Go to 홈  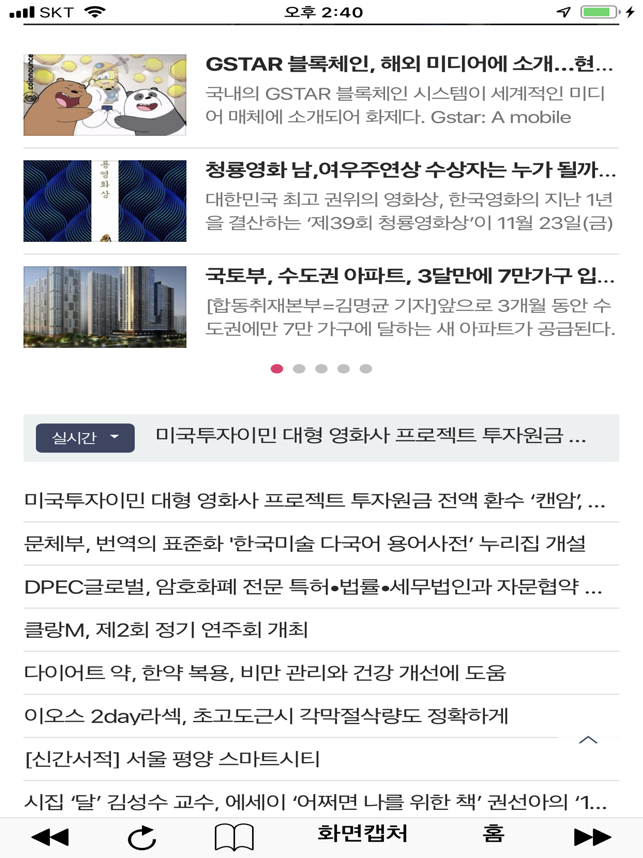493,834
